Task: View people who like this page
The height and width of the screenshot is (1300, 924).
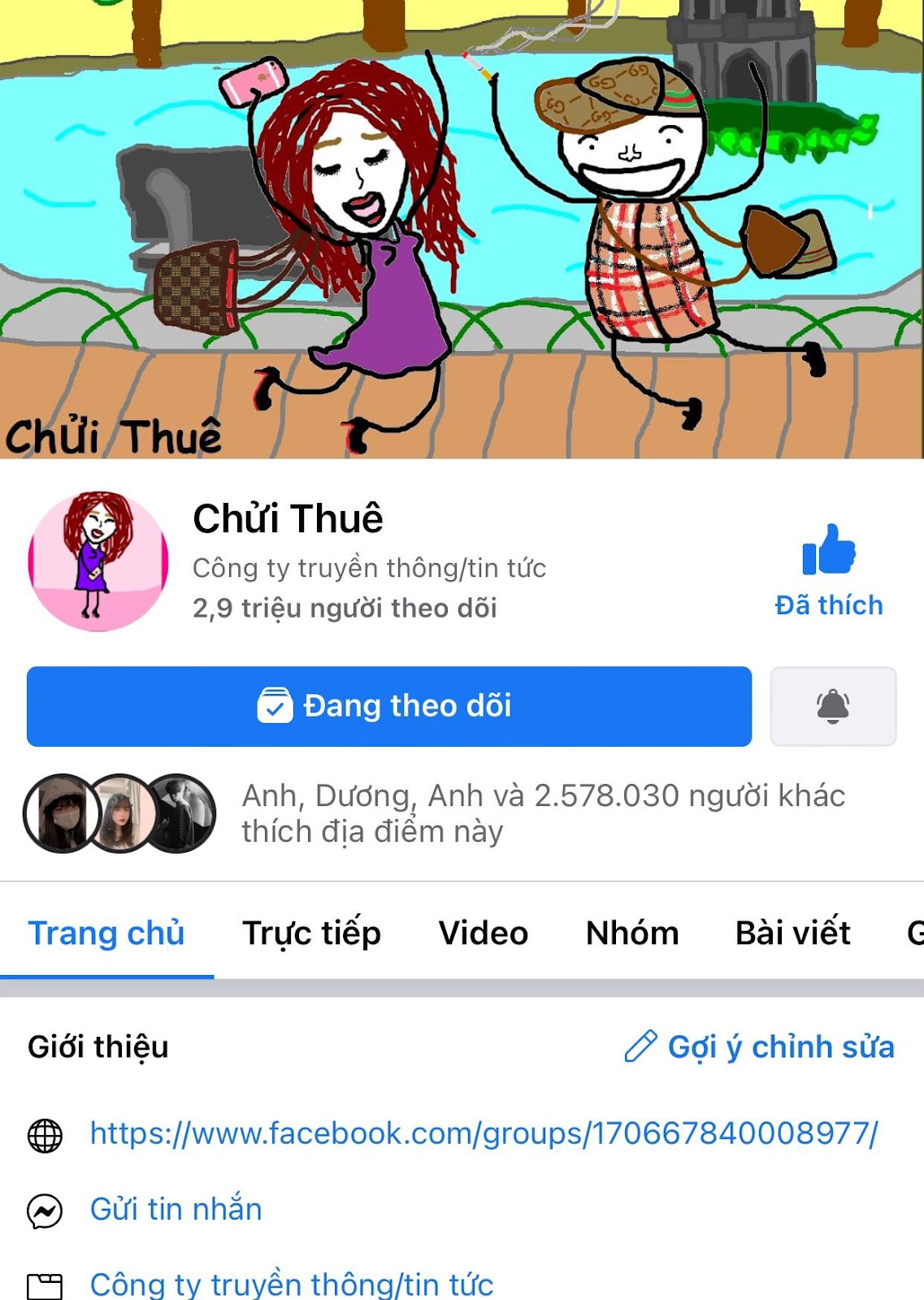Action: (x=543, y=813)
